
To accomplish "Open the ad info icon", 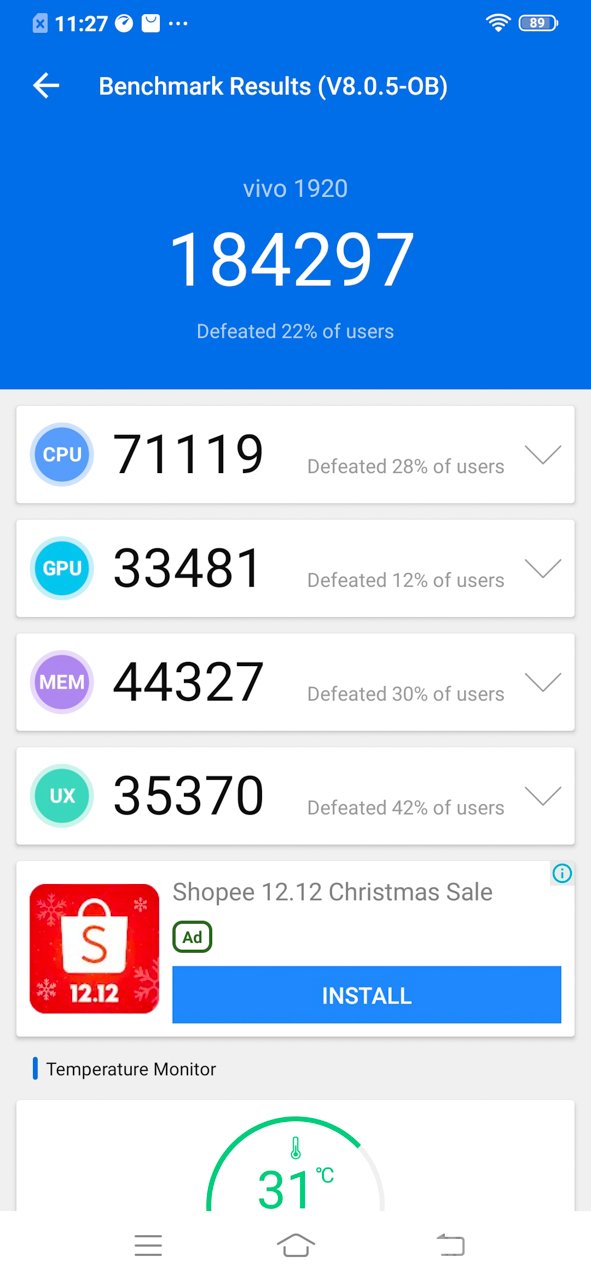I will [562, 874].
